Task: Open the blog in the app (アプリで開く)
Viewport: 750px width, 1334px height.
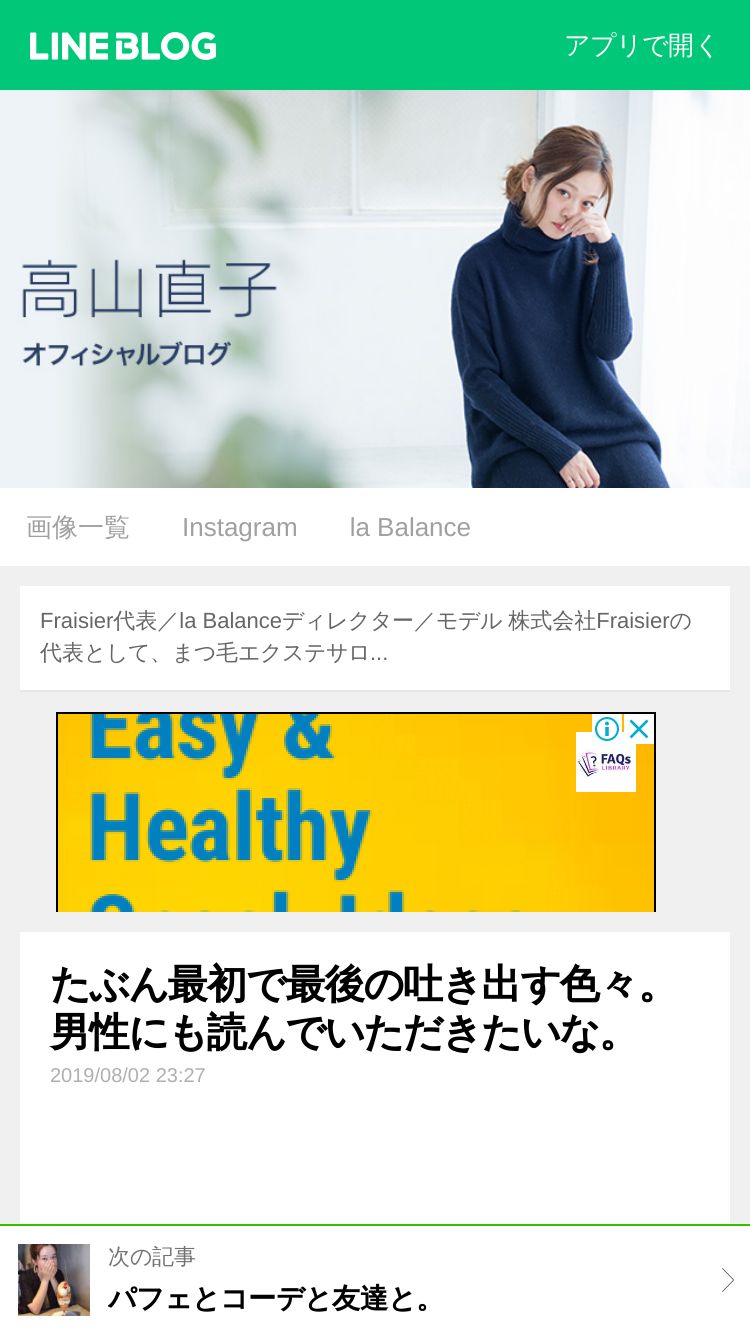Action: pyautogui.click(x=641, y=46)
